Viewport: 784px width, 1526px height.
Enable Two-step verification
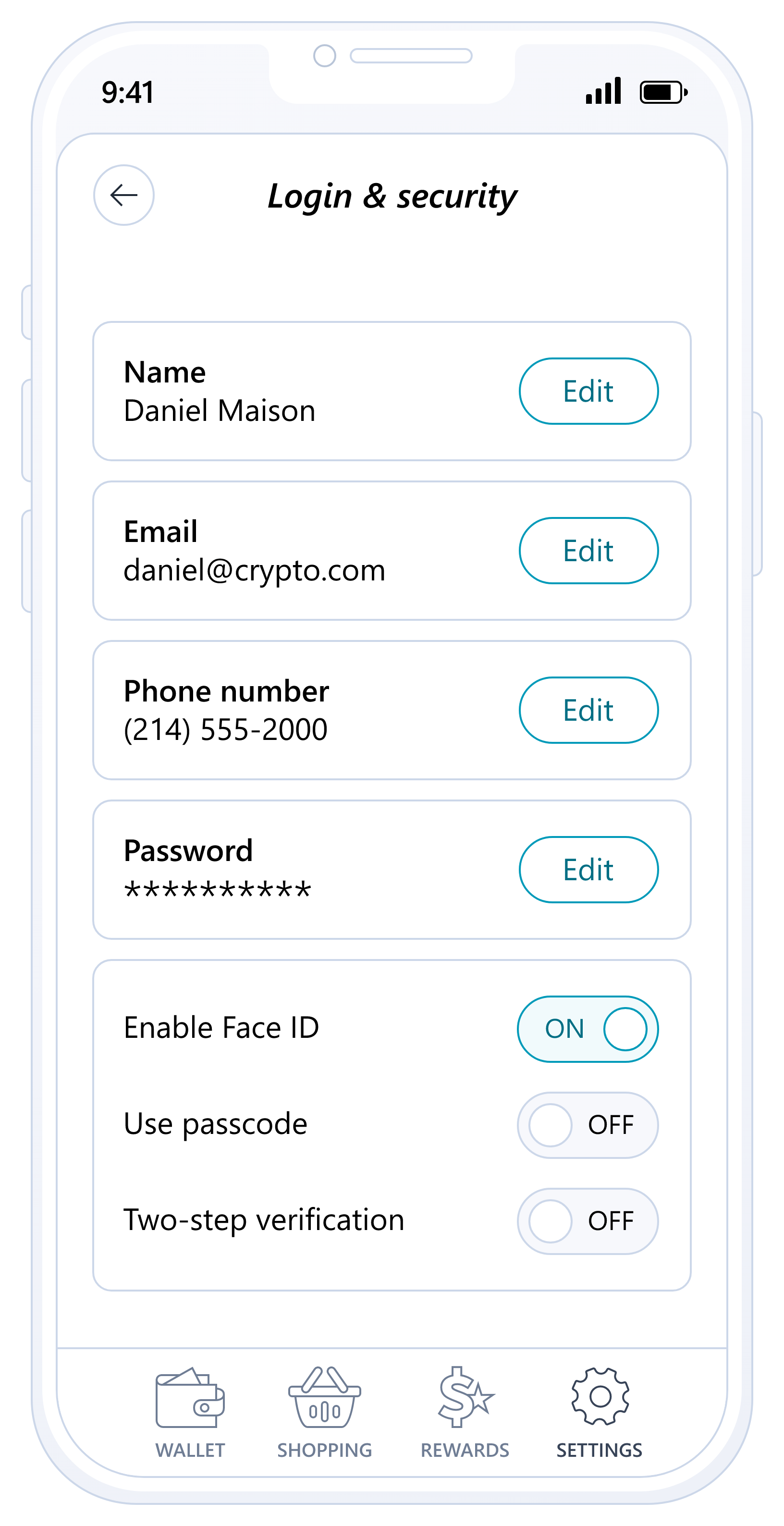[588, 1221]
